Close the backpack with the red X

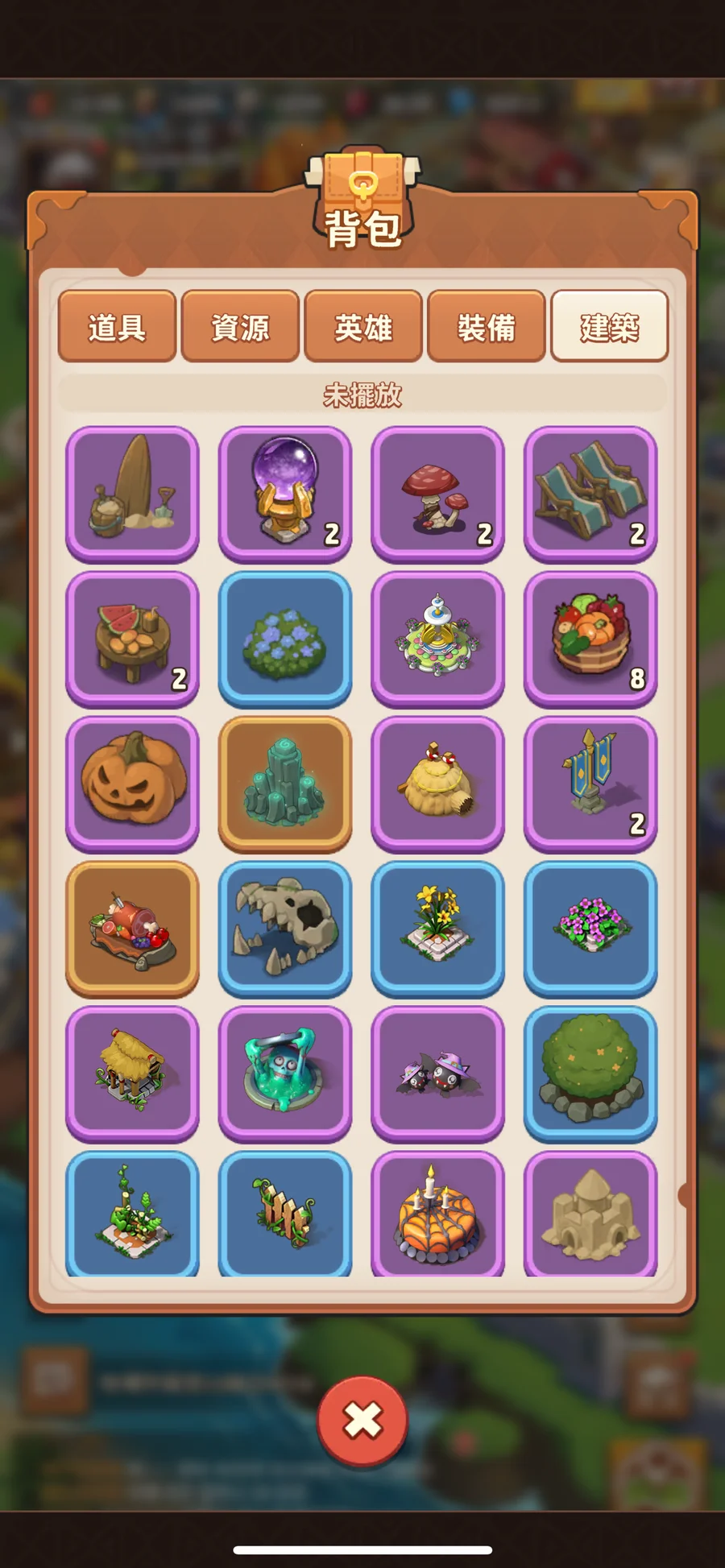(x=362, y=1421)
